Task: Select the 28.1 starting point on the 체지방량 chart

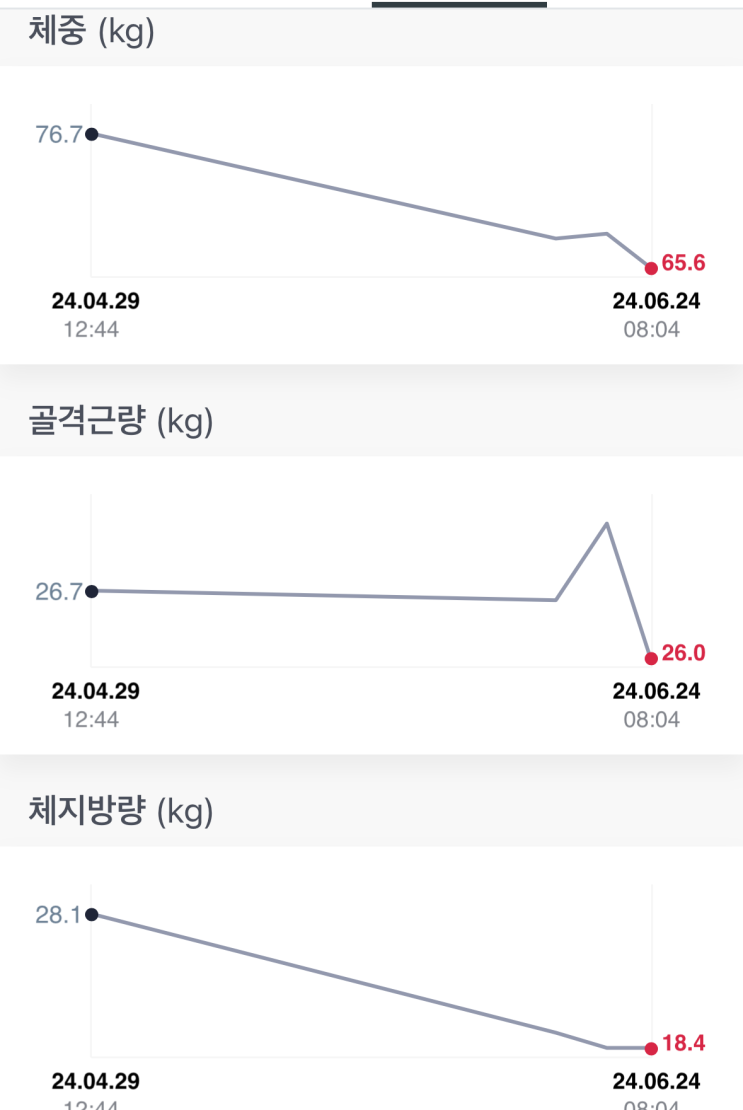Action: click(x=91, y=914)
